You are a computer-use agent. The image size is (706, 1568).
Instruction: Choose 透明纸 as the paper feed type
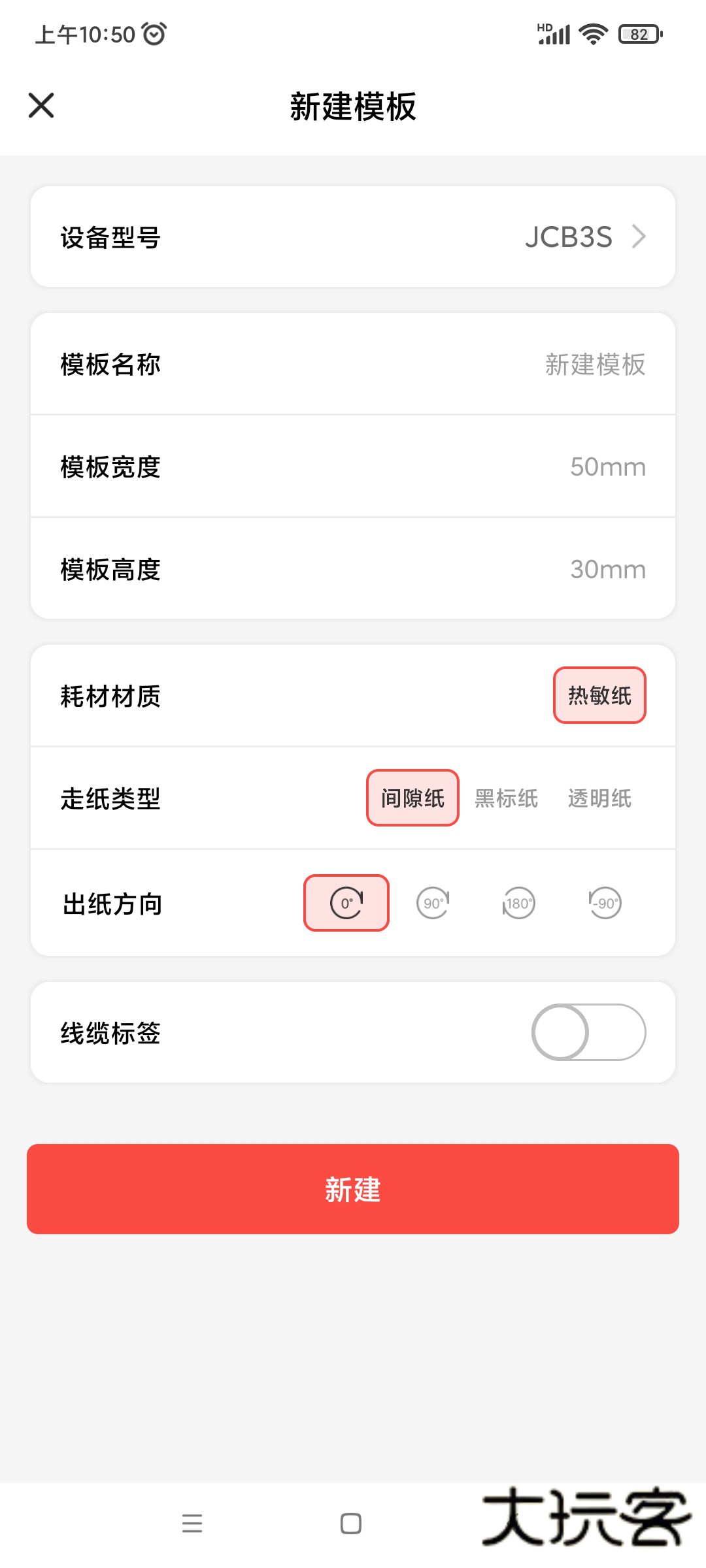(599, 798)
